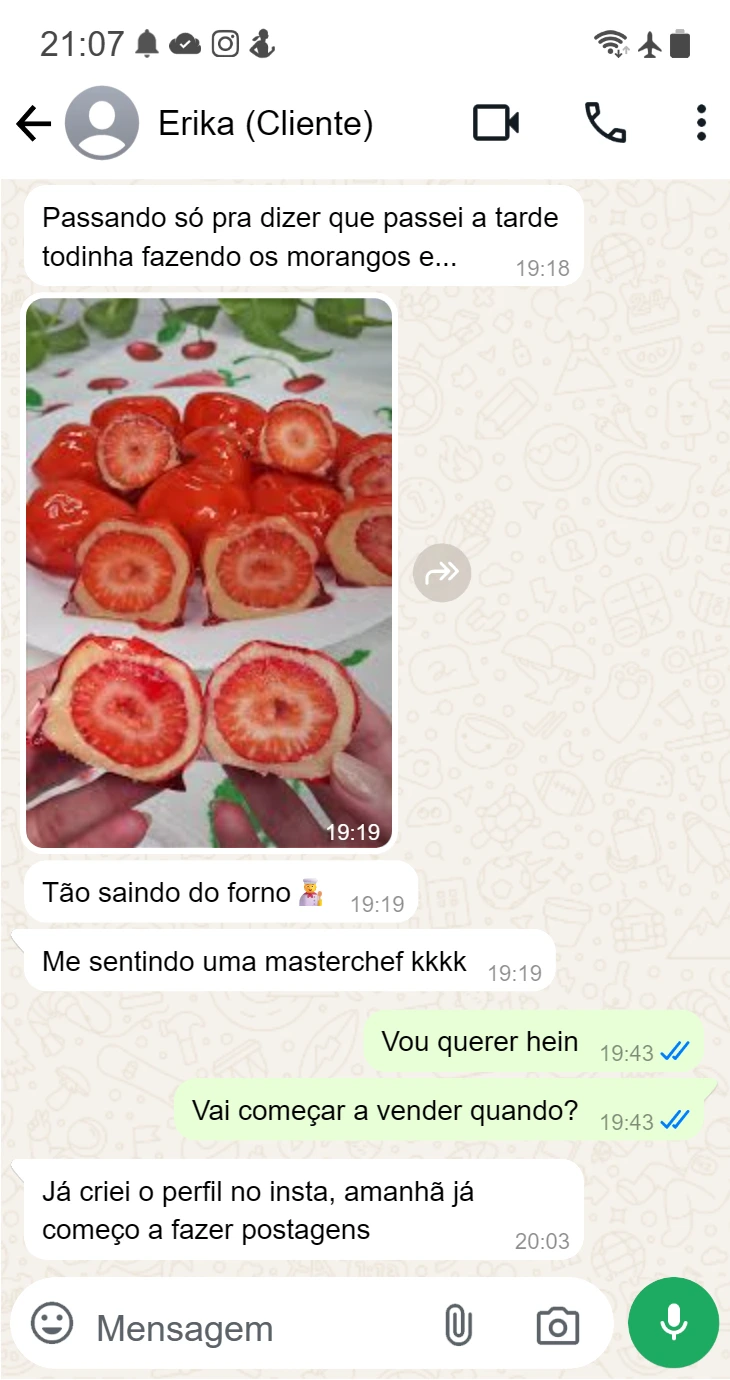
Task: Open the emoji picker
Action: pos(52,1324)
